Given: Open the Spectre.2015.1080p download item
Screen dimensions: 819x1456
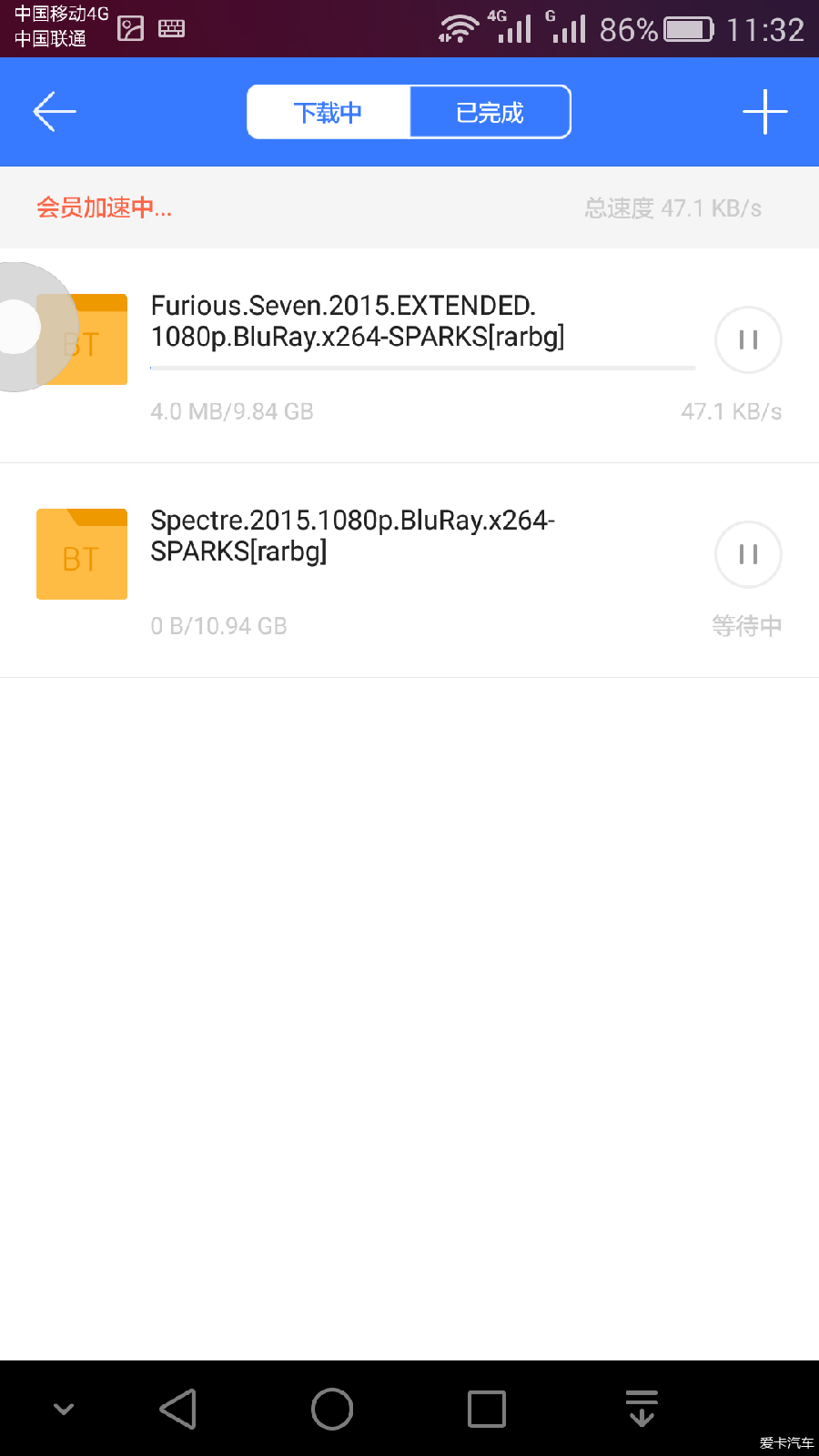Looking at the screenshot, I should tap(409, 571).
